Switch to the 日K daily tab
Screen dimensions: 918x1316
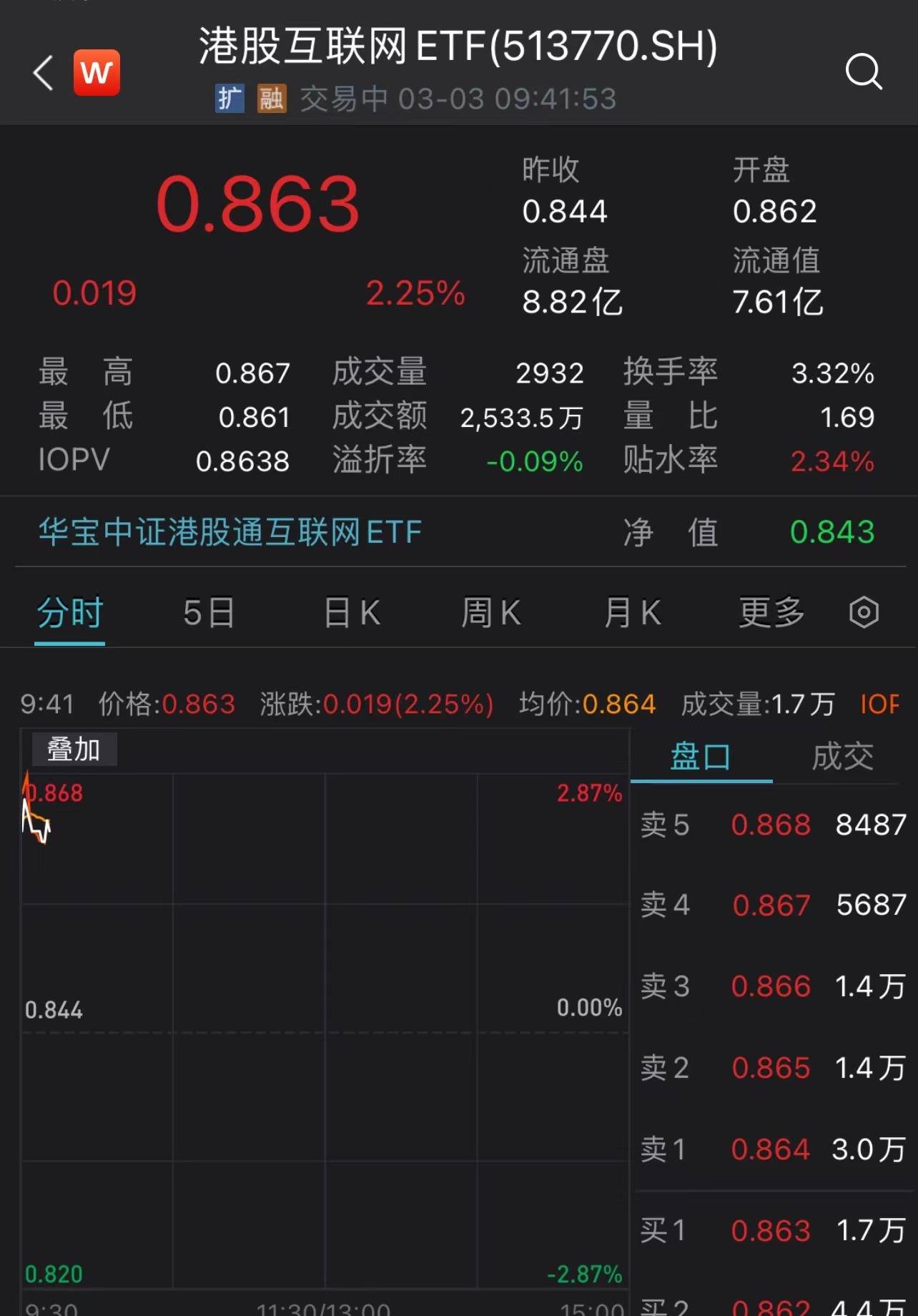350,613
